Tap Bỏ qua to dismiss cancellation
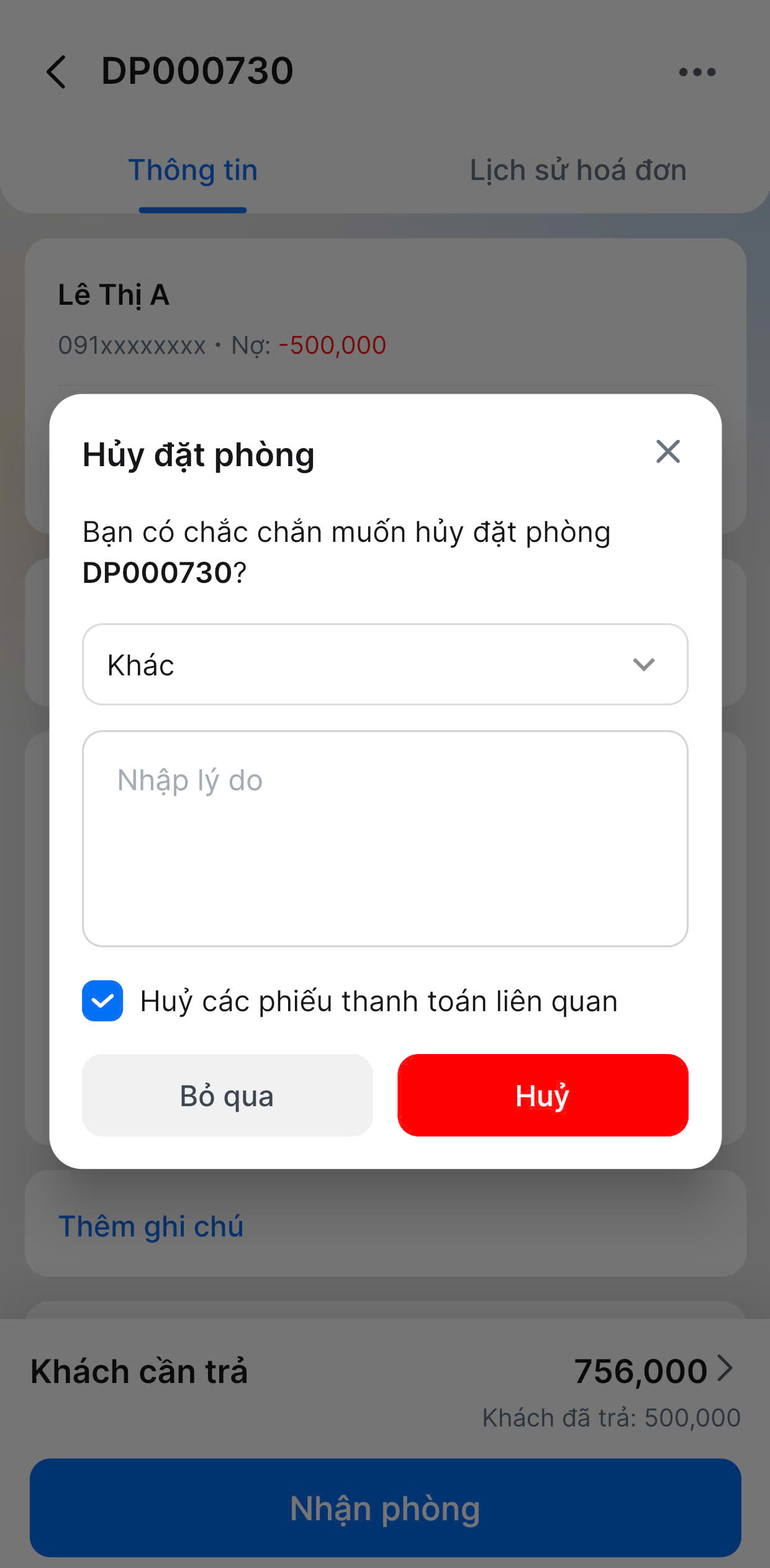Viewport: 770px width, 1568px height. pos(227,1095)
